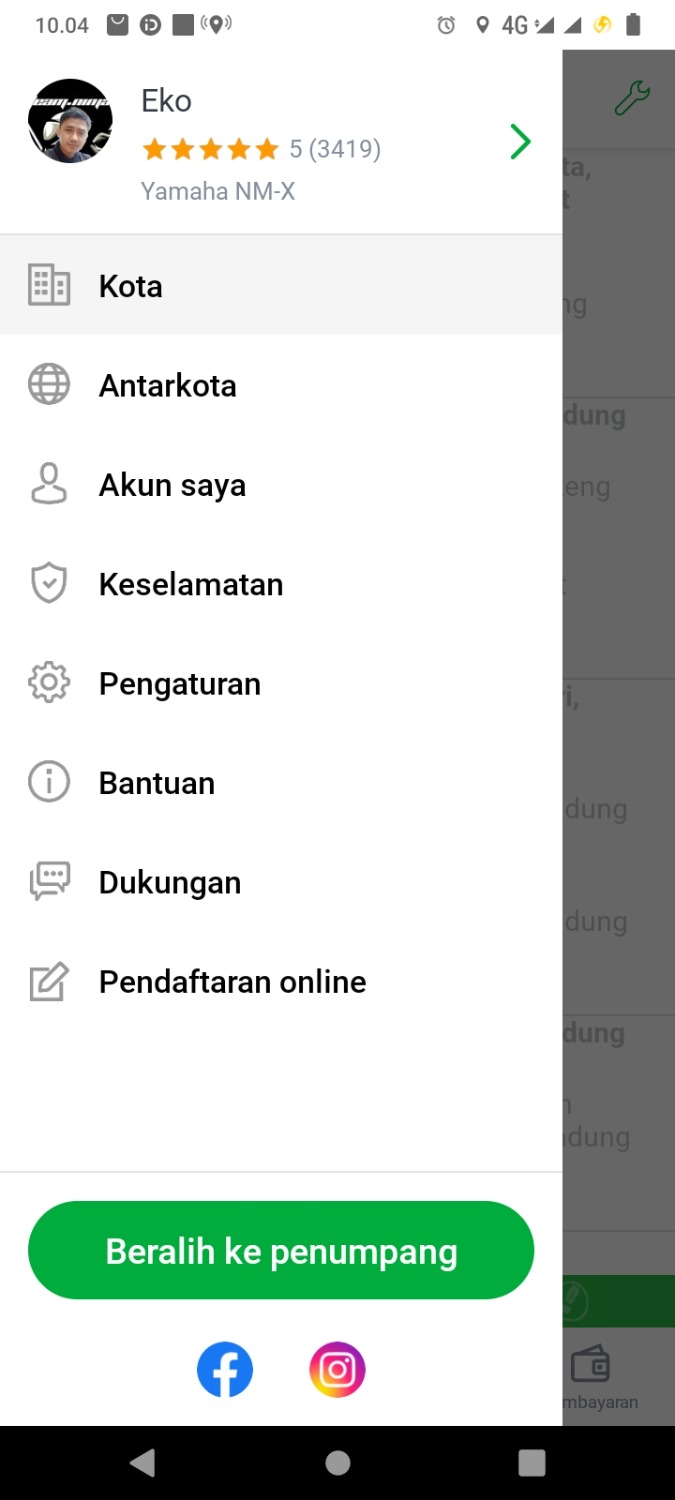Open Pendaftaran online

232,982
